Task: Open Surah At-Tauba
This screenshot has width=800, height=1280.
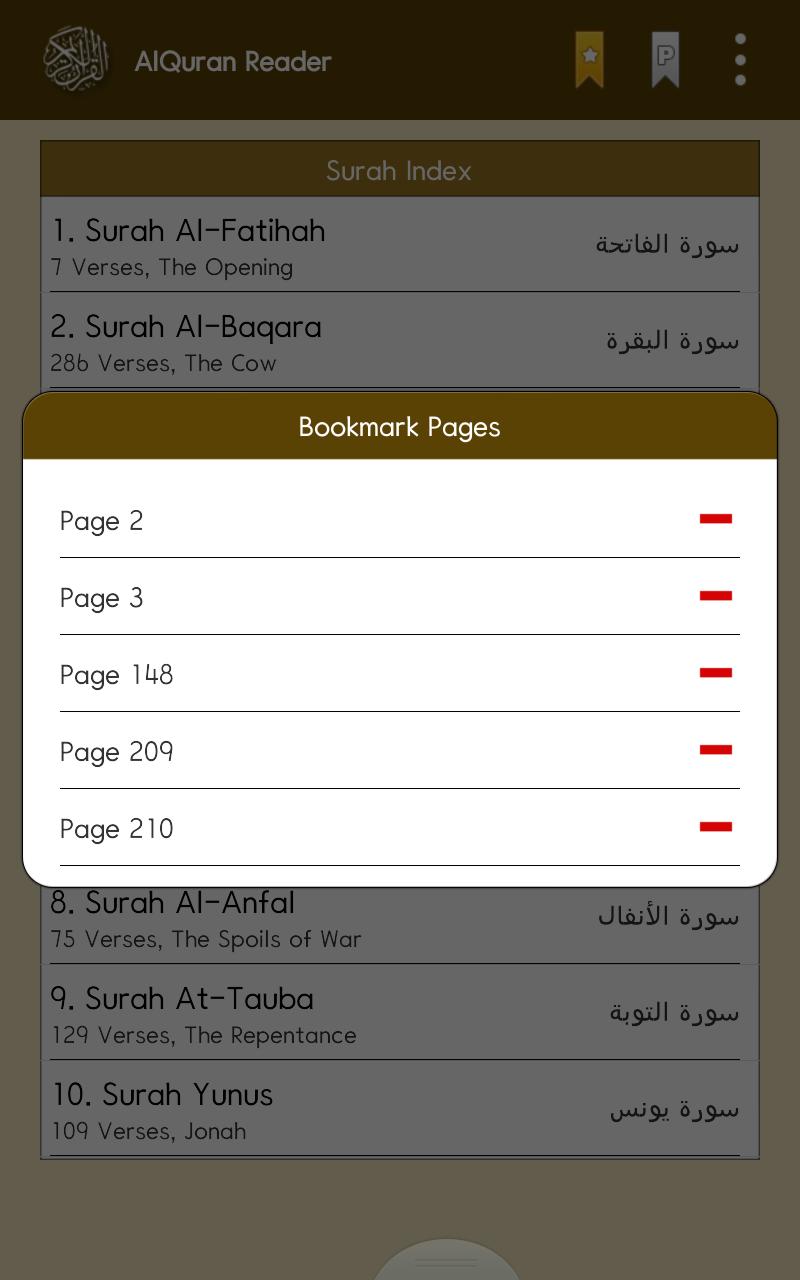Action: 399,1013
